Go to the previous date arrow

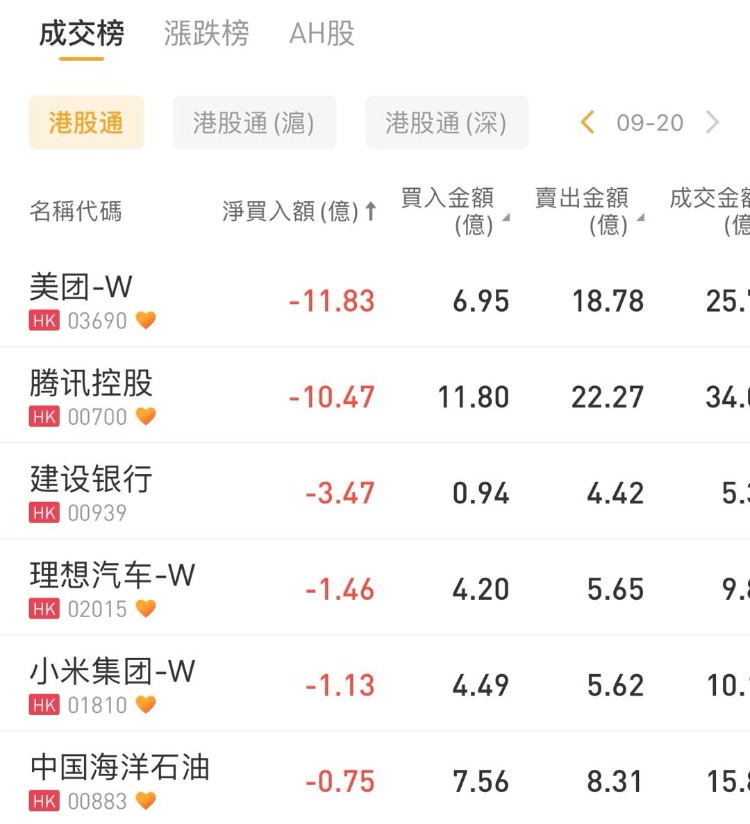(x=587, y=123)
